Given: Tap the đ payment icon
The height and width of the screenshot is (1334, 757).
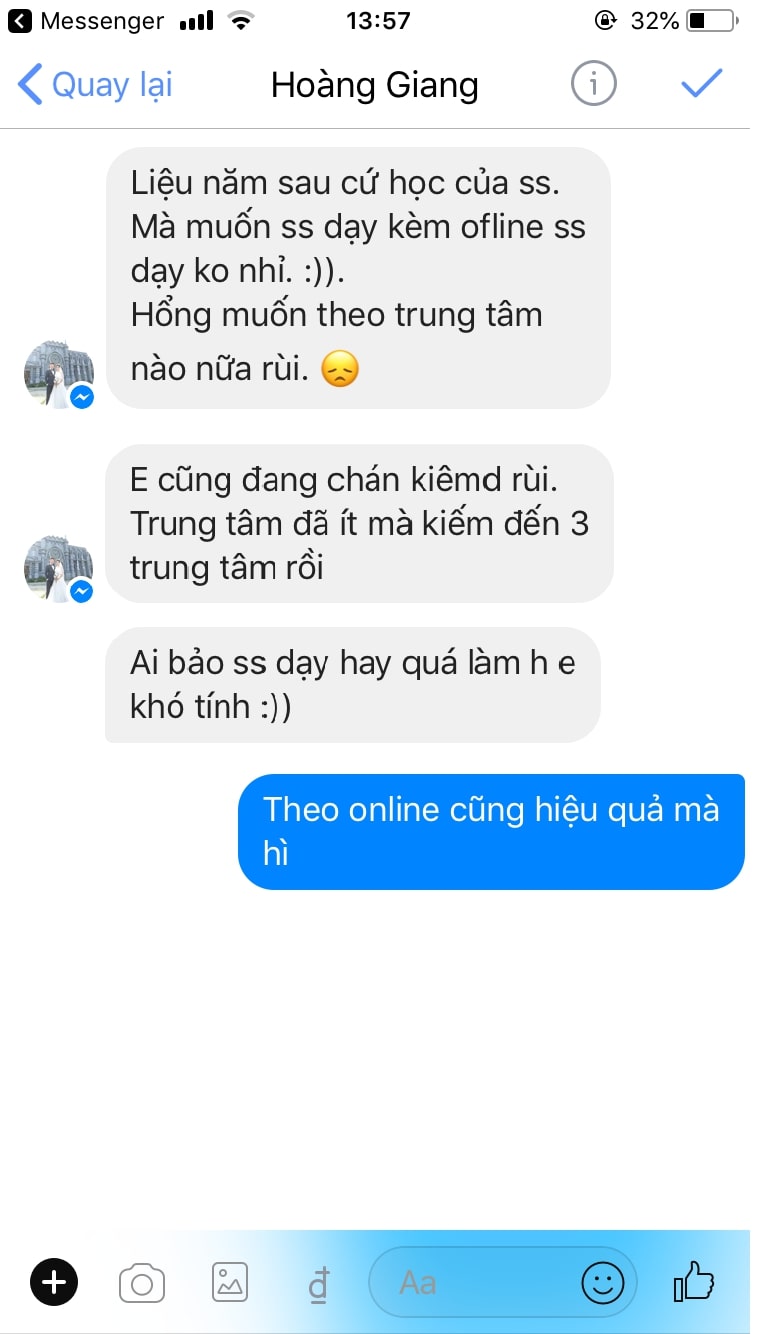Looking at the screenshot, I should click(318, 1283).
